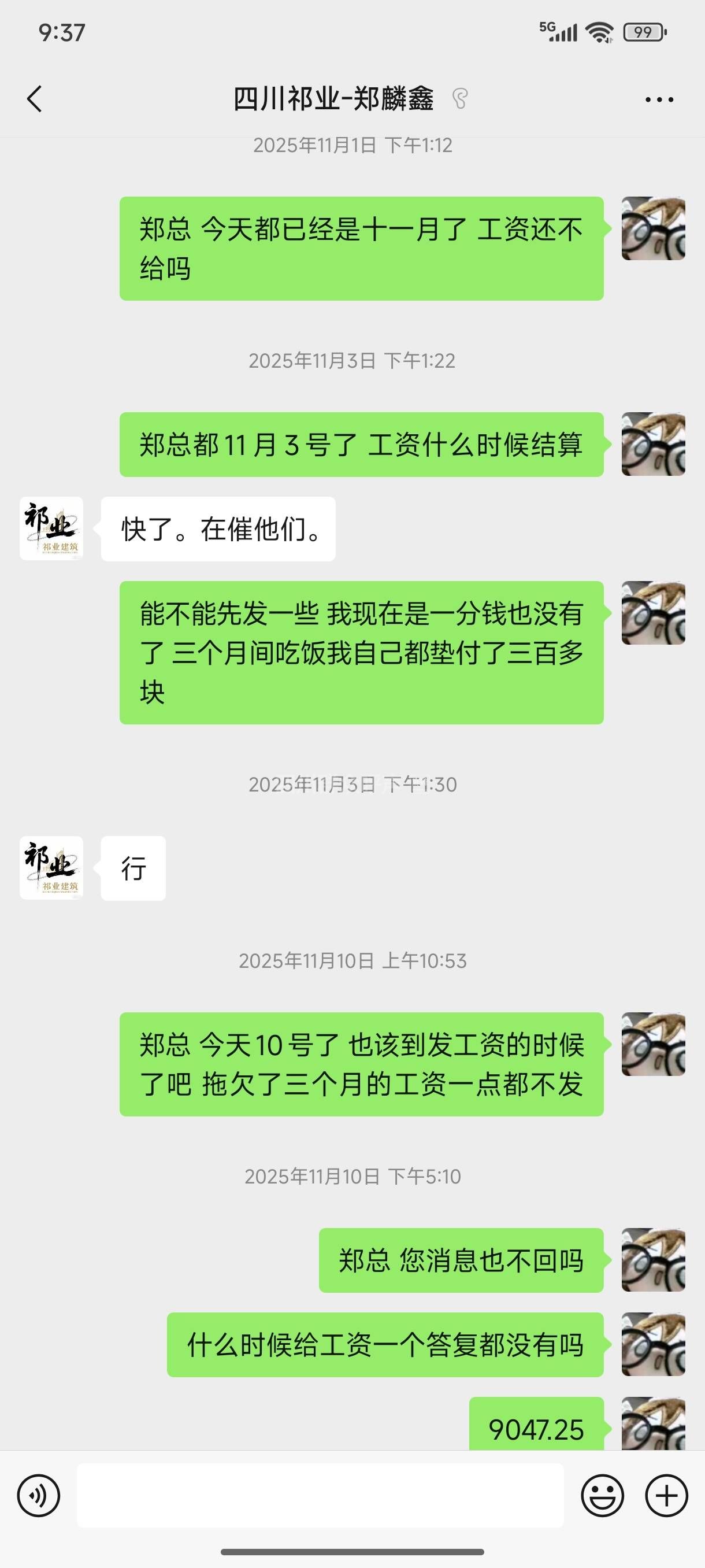Open the contact avatar beside 快了。在催他们。
This screenshot has width=705, height=1568.
coord(51,528)
